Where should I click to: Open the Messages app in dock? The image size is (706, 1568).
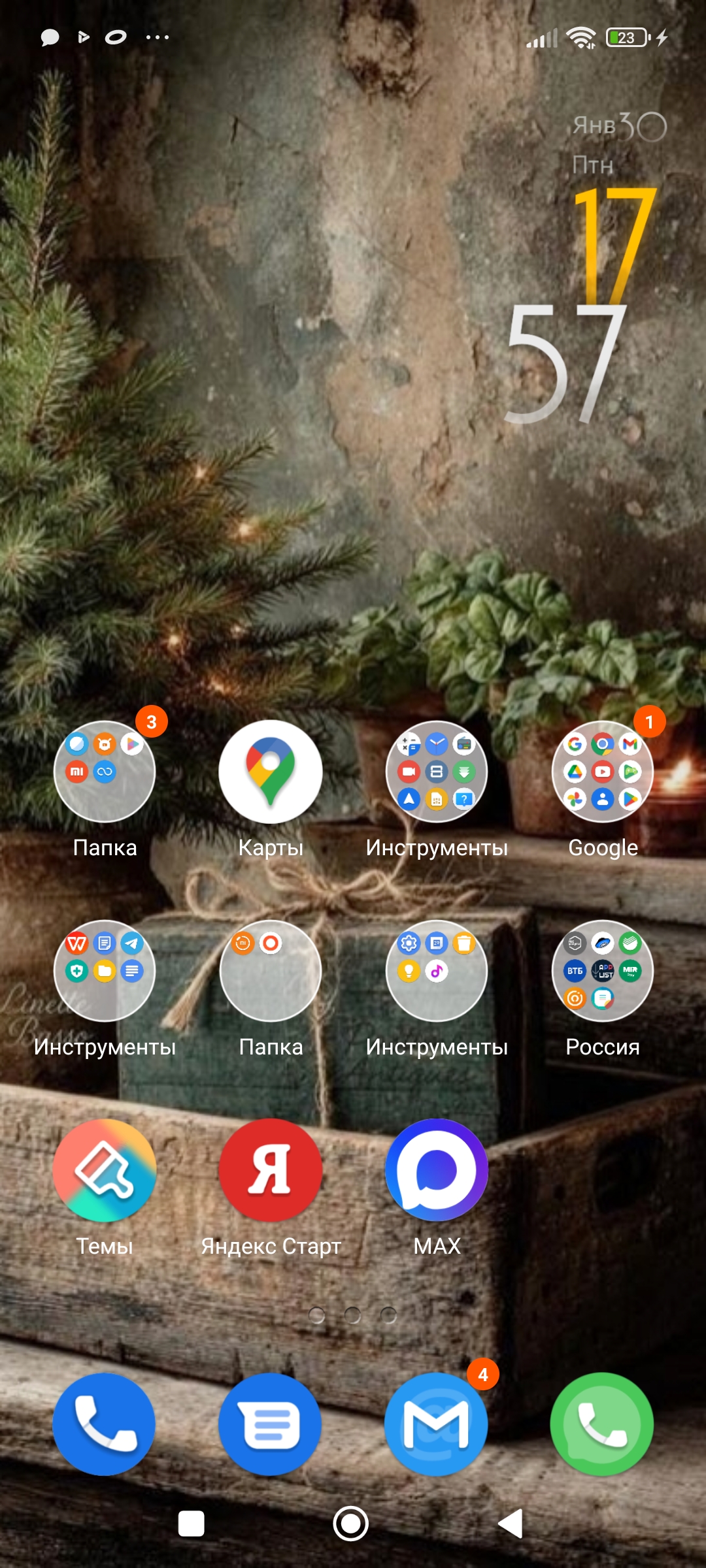(x=271, y=1424)
